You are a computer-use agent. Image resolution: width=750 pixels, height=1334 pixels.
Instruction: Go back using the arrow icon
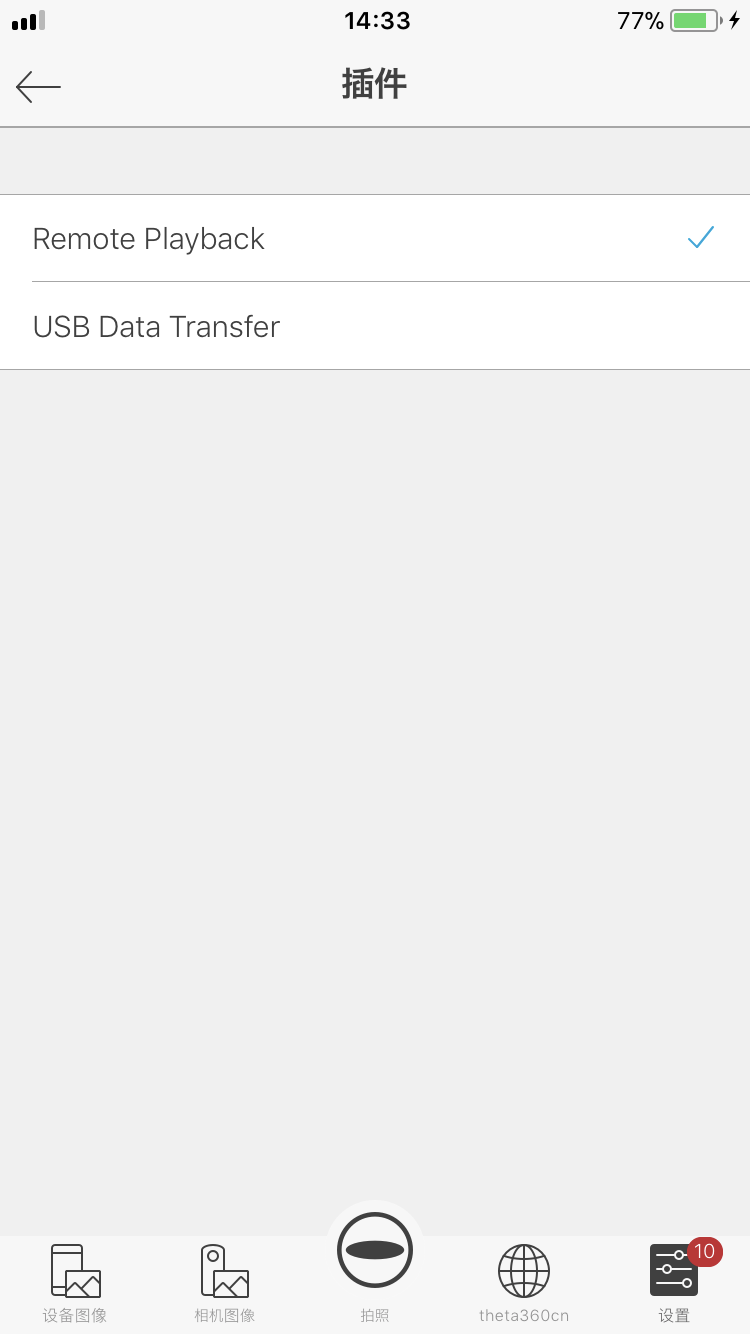click(38, 87)
